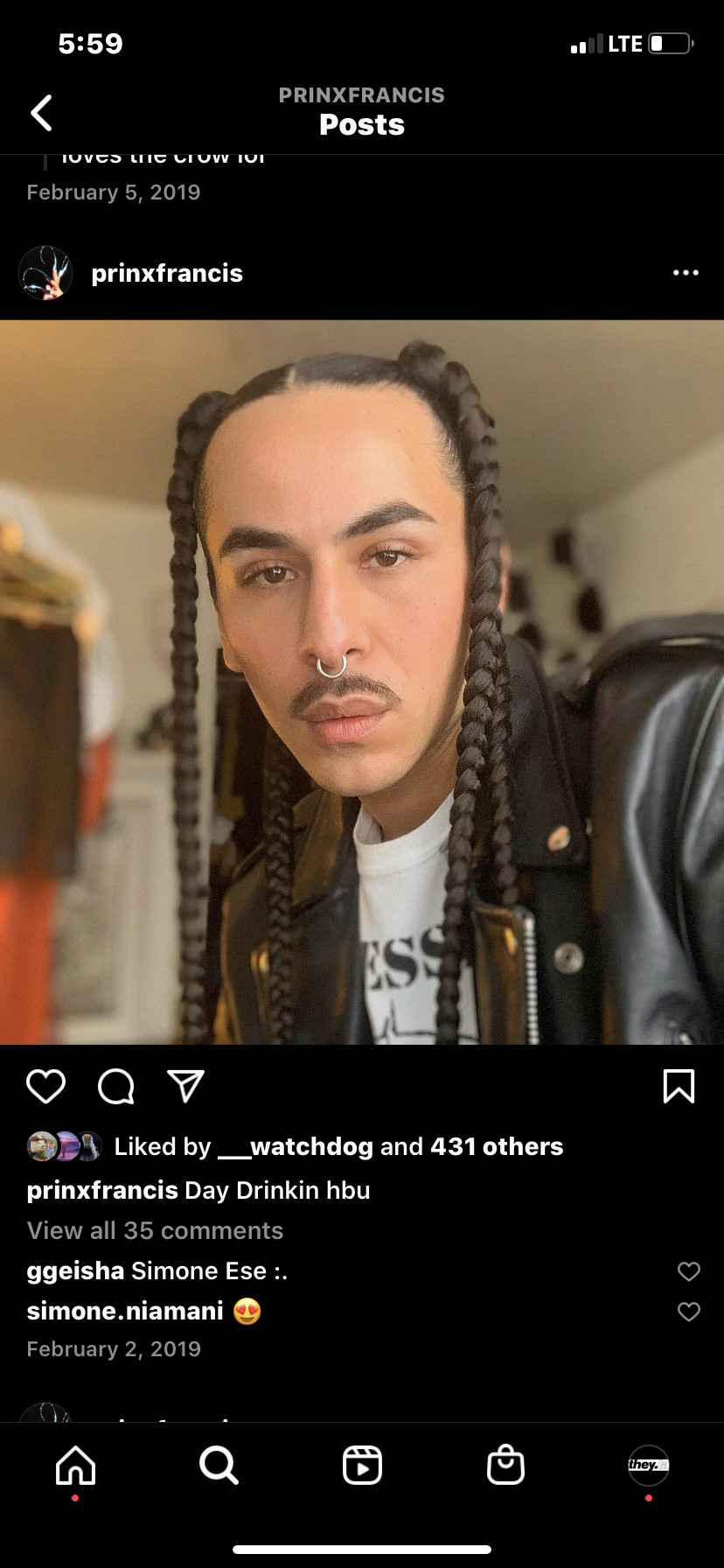Open the post's three-dot options menu

686,273
